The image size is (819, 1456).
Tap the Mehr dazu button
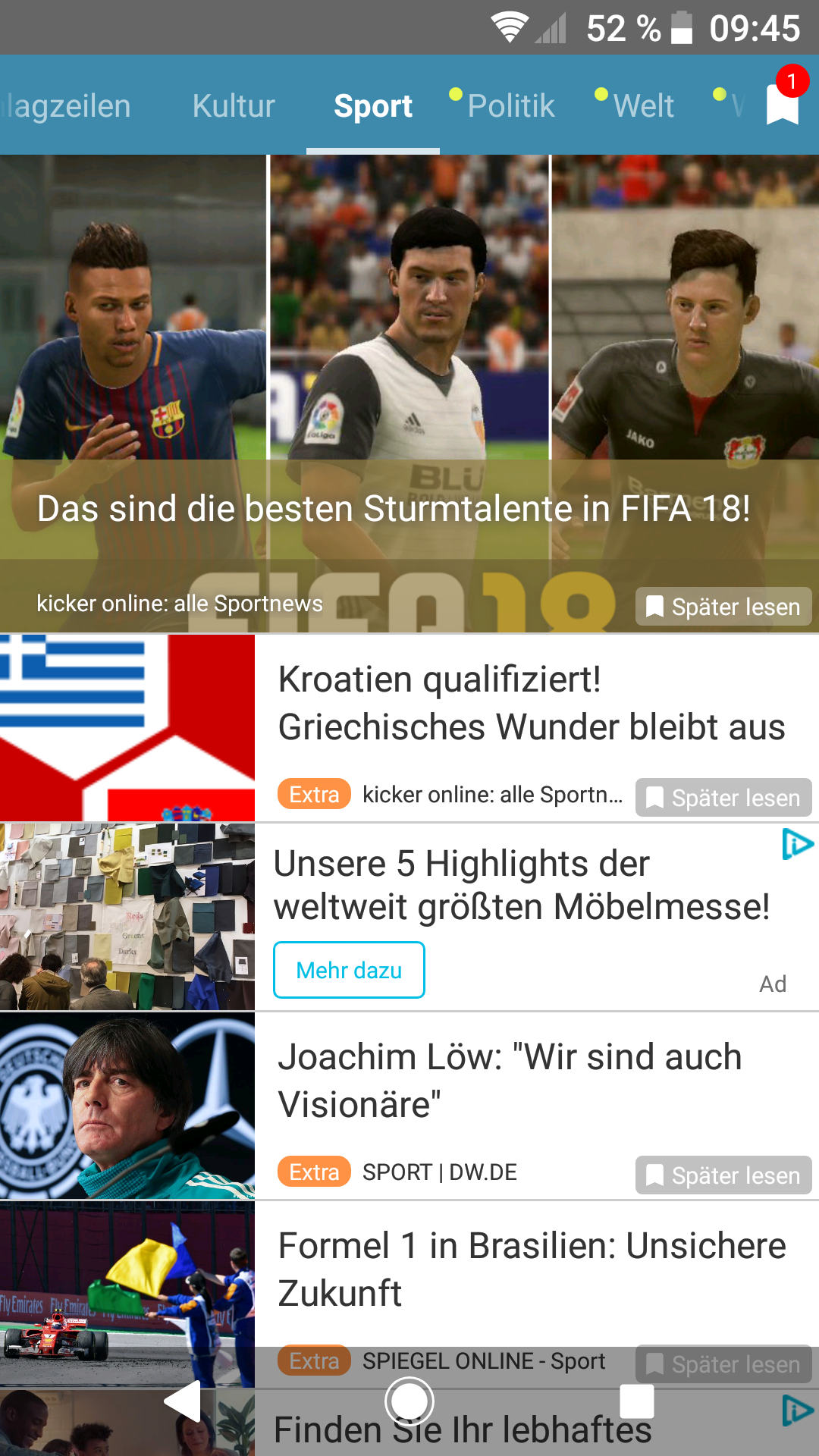point(349,970)
